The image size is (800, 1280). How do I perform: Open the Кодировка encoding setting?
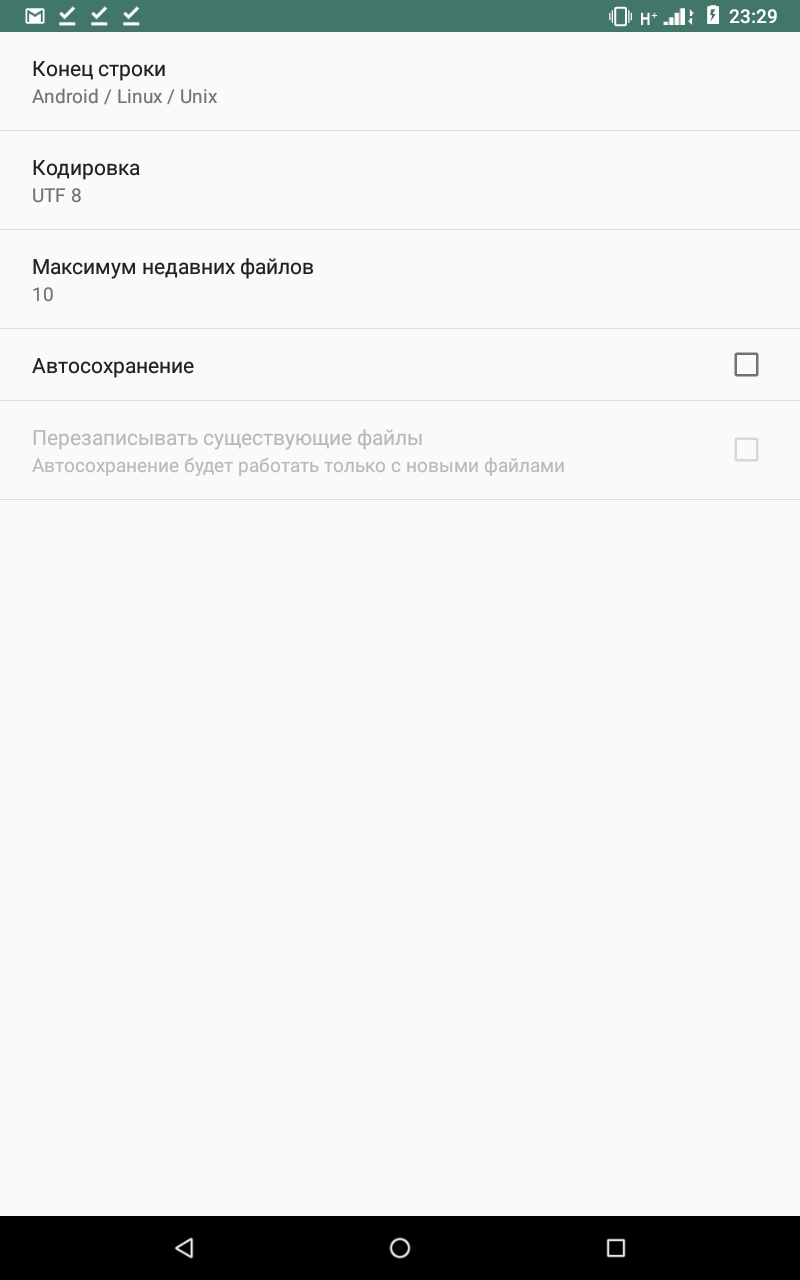coord(400,180)
